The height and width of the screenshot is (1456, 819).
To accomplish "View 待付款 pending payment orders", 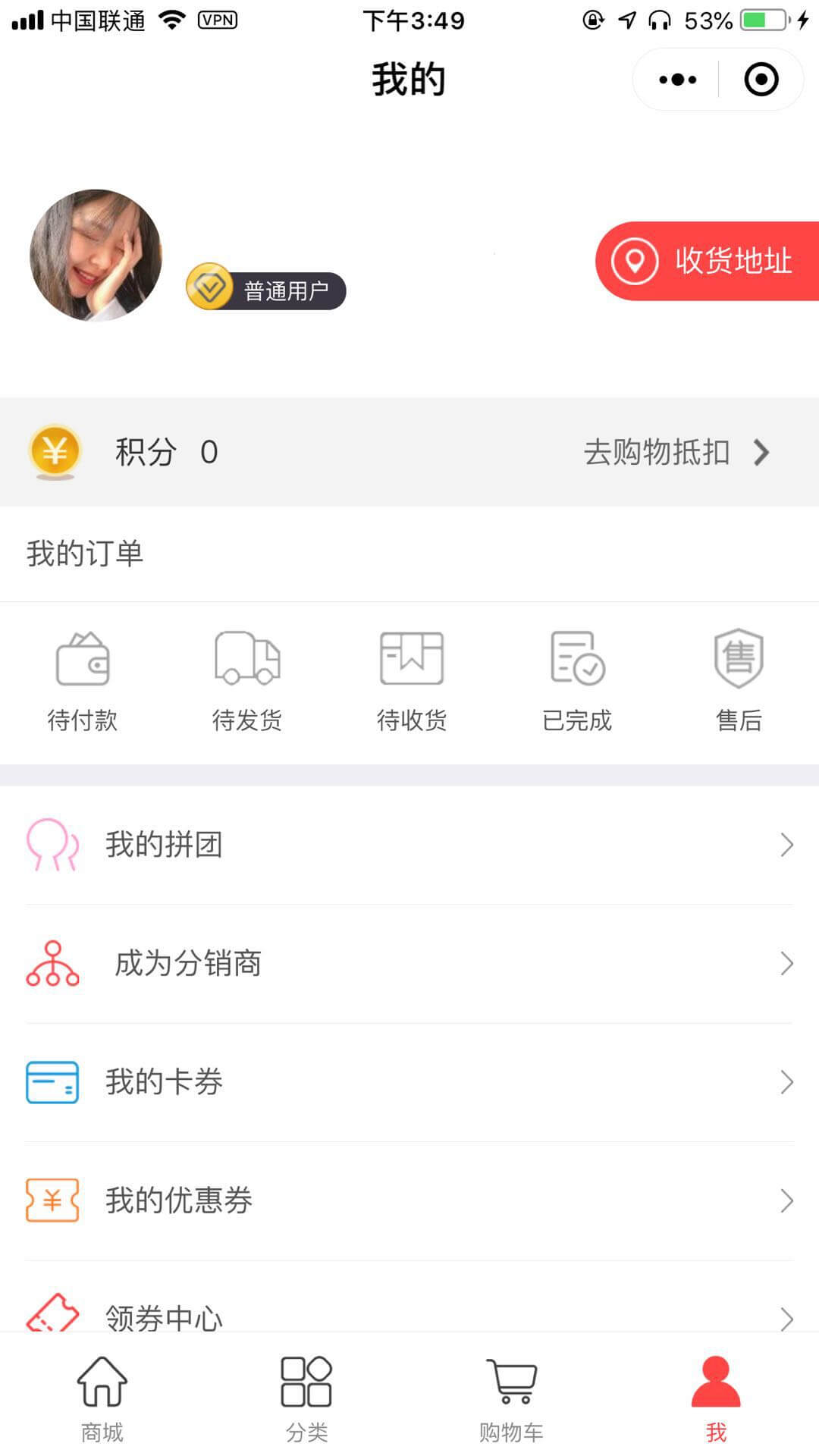I will tap(83, 680).
